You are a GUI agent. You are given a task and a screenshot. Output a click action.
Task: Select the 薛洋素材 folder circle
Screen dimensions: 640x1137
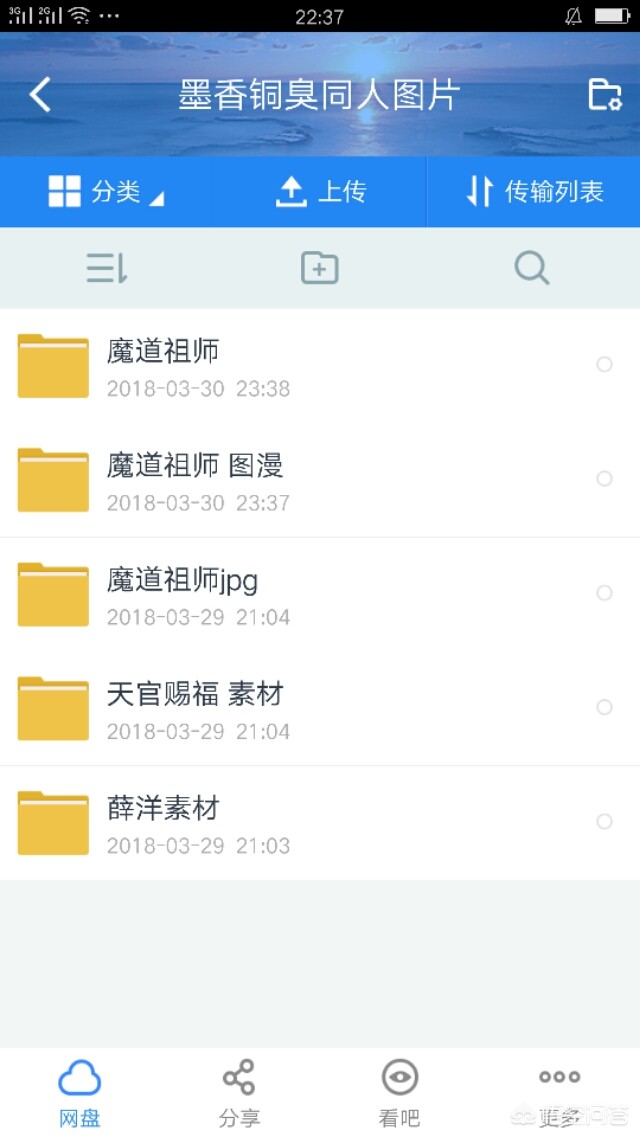(604, 821)
